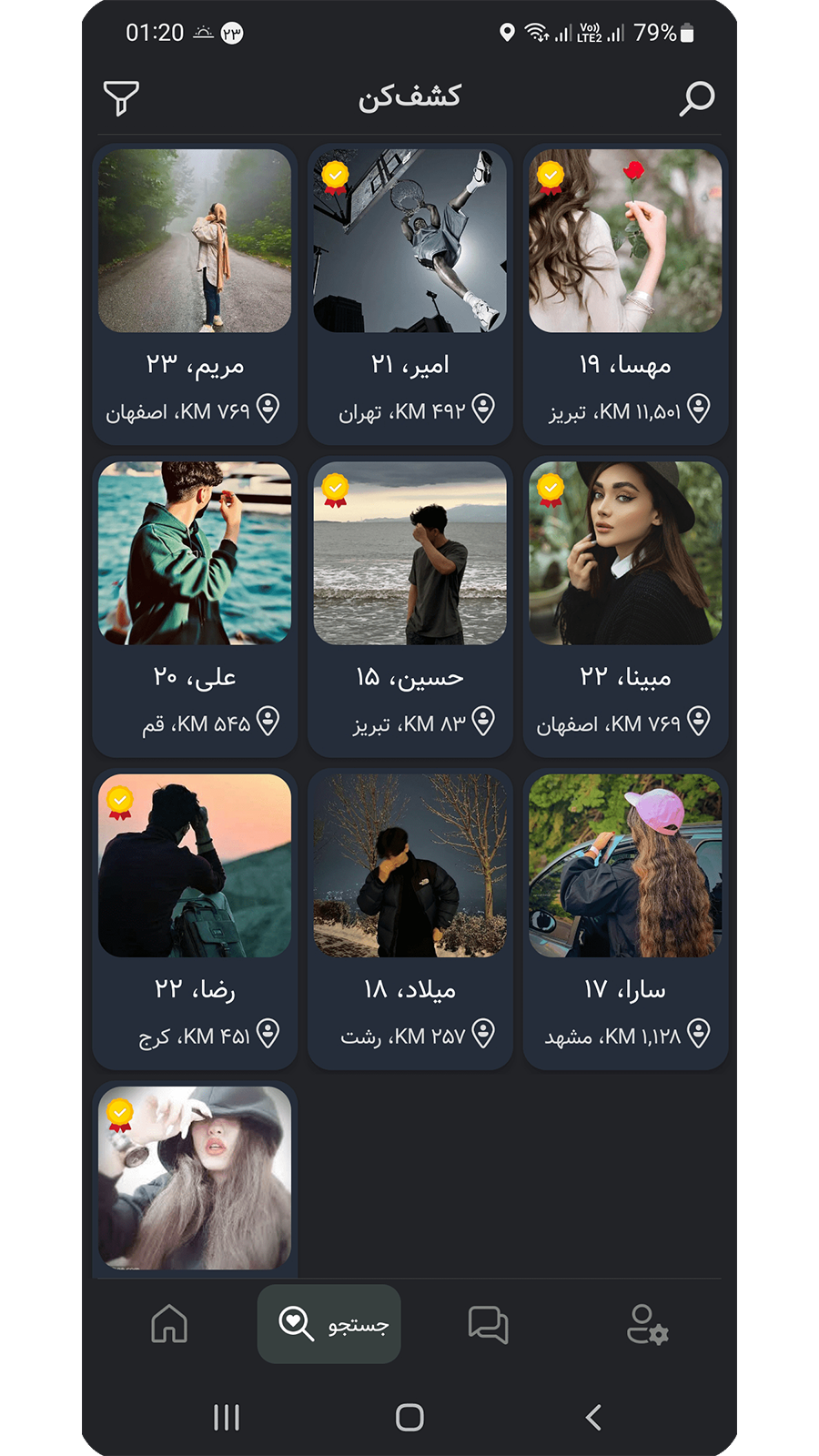Open رضا's profile card

[195, 917]
